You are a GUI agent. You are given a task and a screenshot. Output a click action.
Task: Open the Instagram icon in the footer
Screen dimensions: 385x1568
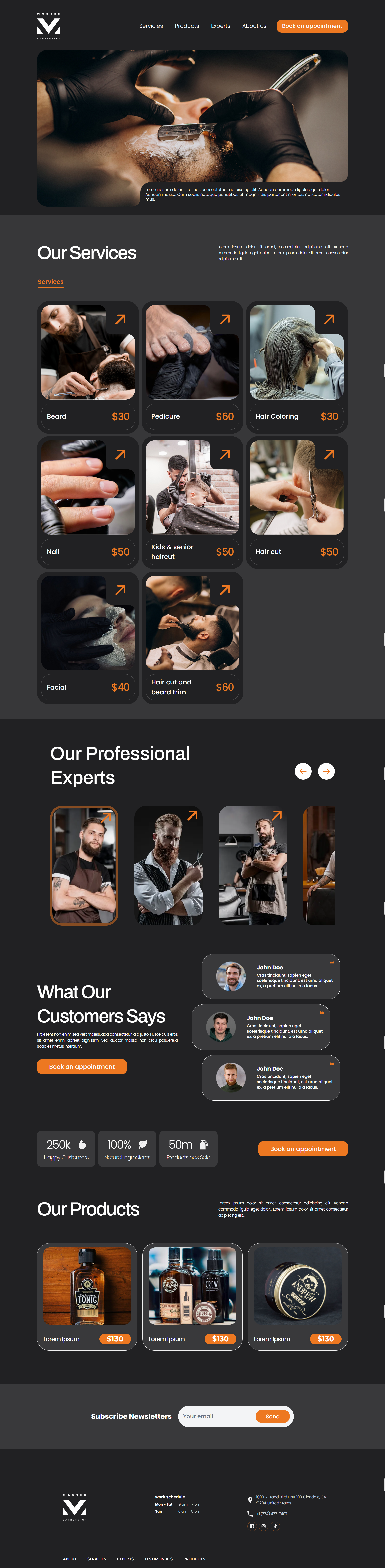[x=263, y=1526]
